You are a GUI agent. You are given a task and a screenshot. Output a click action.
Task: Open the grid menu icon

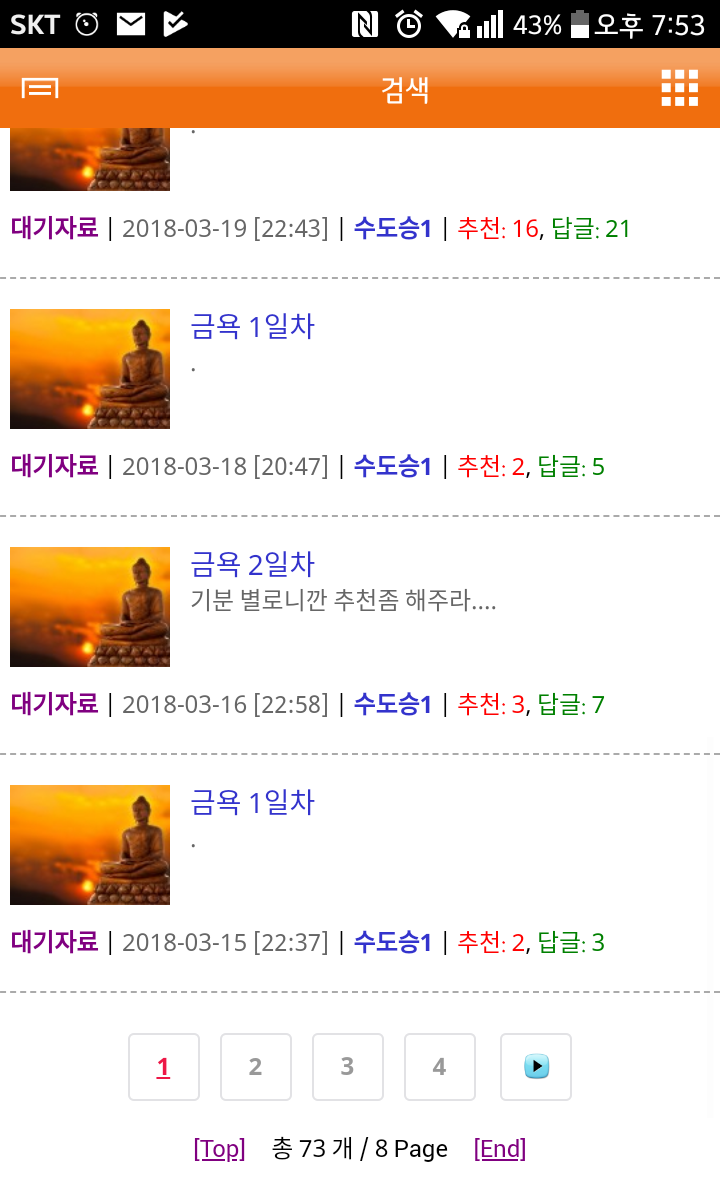(679, 88)
